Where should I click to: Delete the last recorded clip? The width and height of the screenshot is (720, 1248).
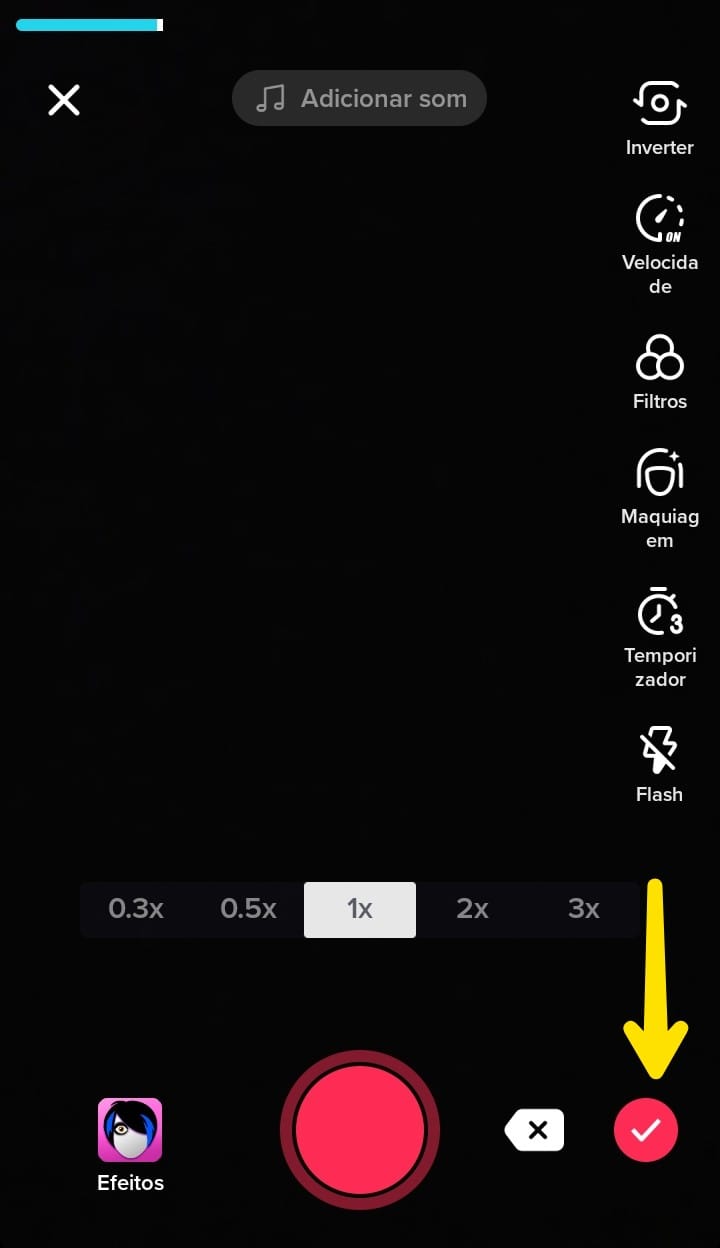(535, 1130)
